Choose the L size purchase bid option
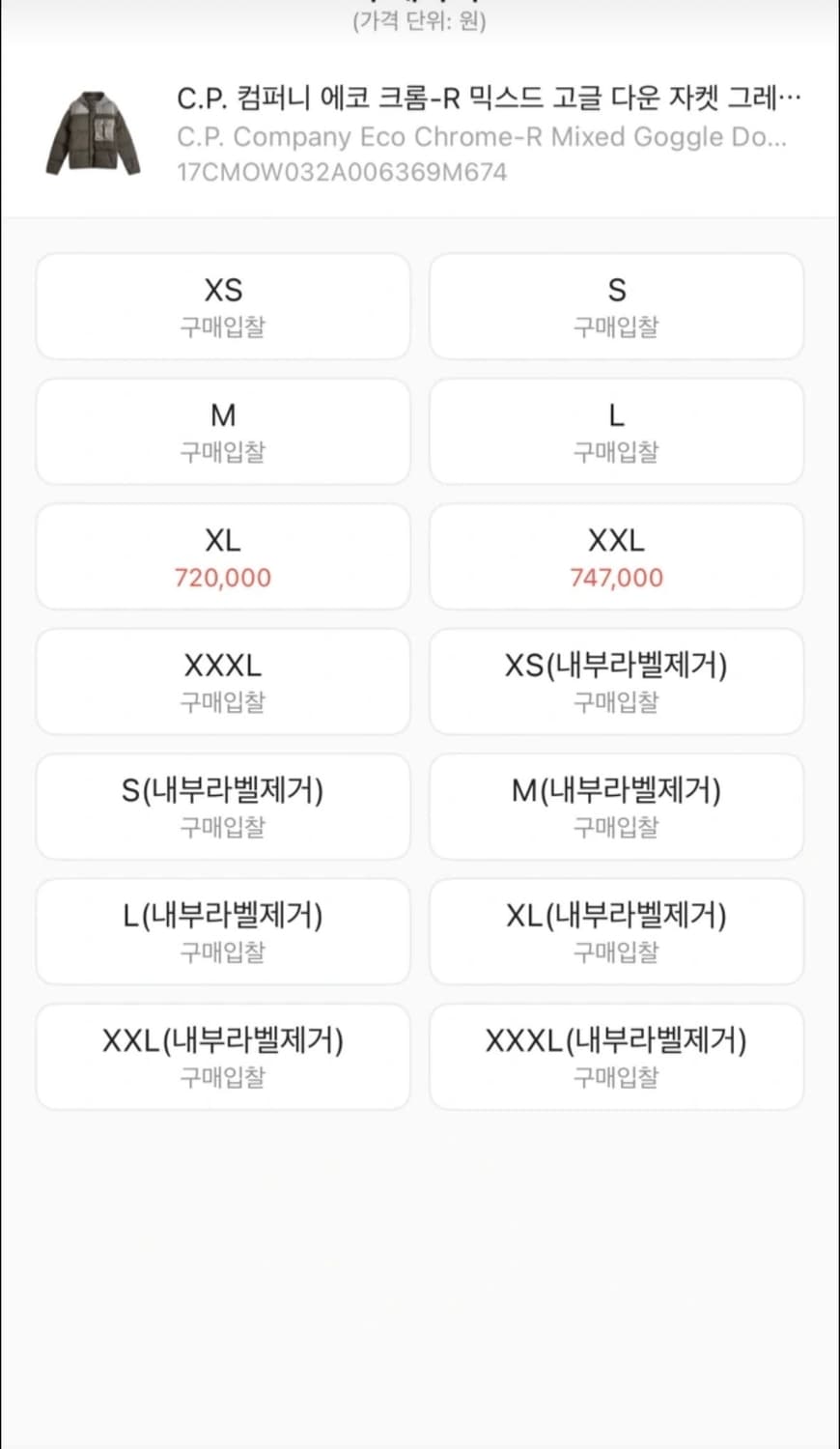This screenshot has width=840, height=1449. coord(617,431)
